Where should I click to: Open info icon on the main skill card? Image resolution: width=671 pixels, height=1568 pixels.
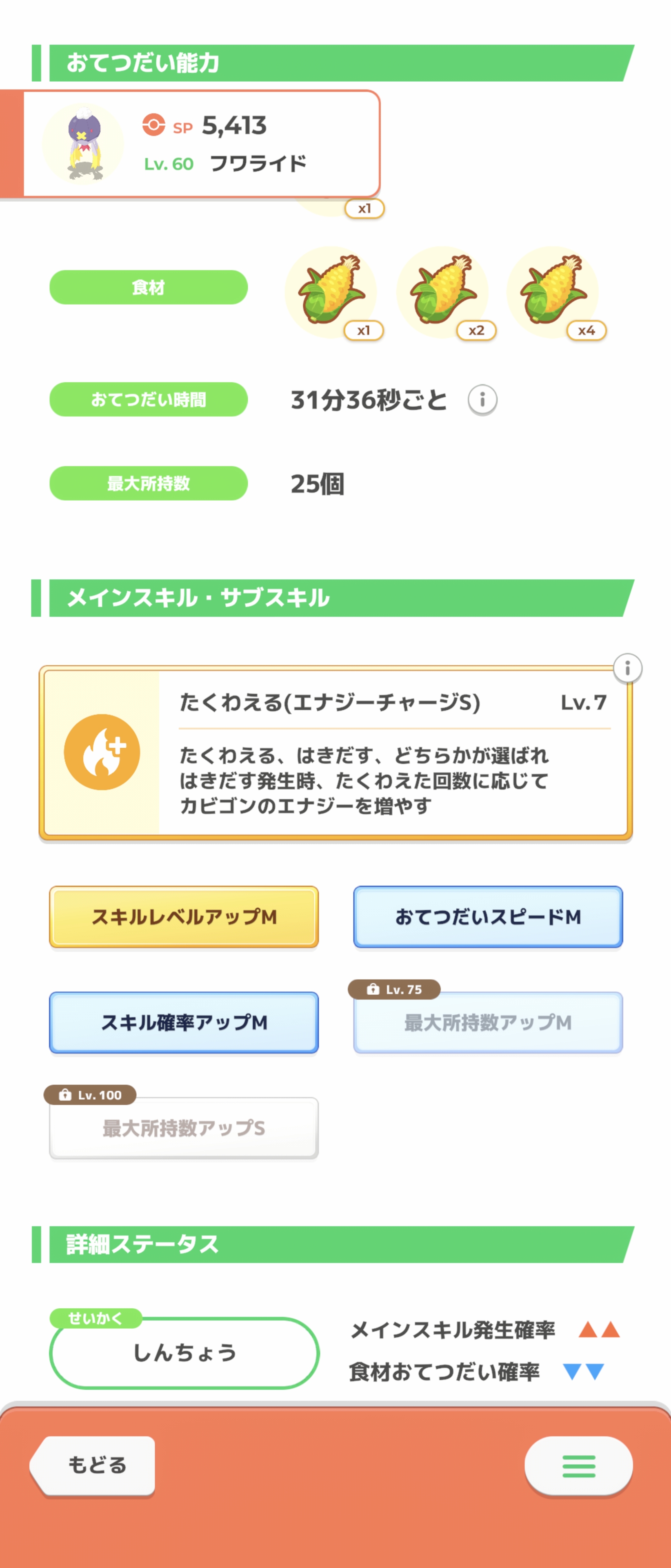[627, 668]
